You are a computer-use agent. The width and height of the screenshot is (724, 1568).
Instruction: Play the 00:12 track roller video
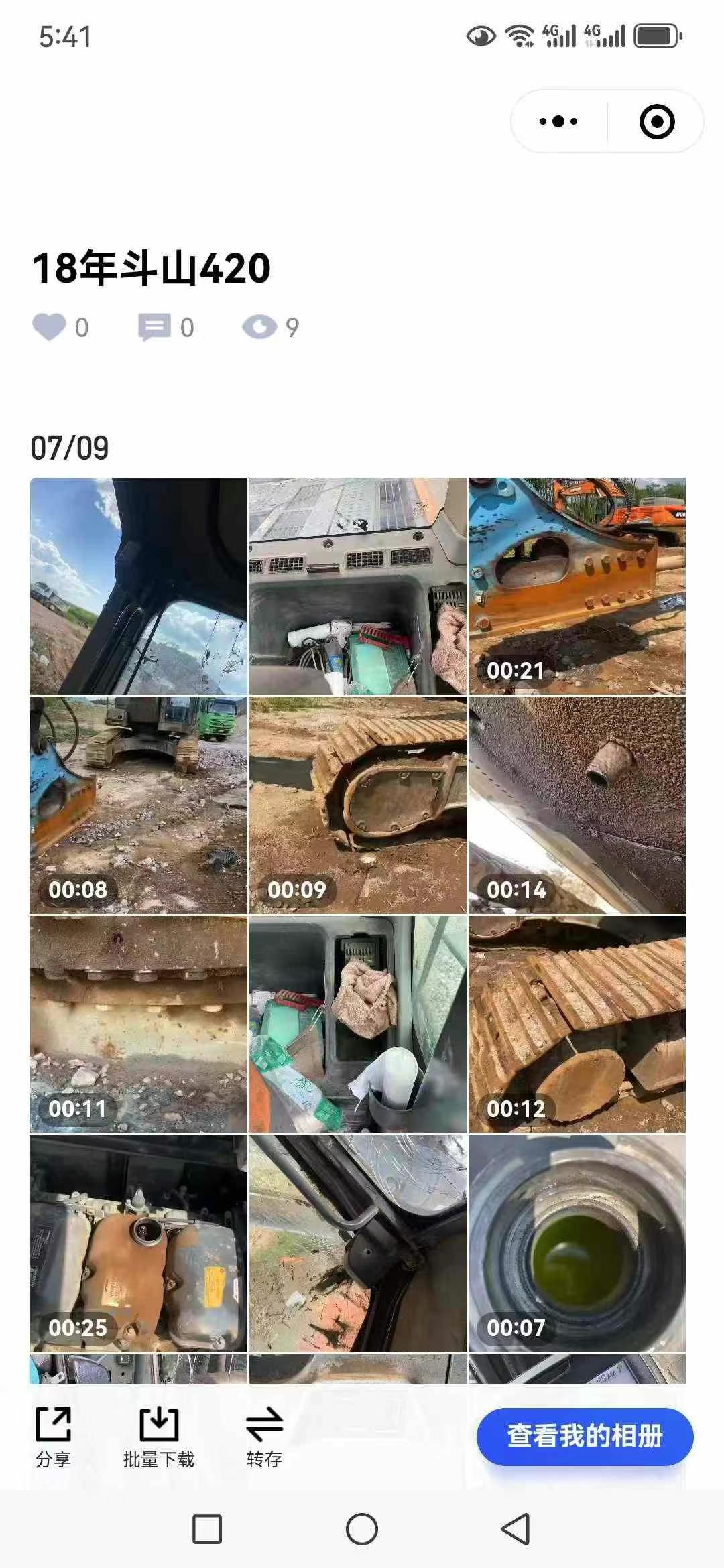(577, 1024)
